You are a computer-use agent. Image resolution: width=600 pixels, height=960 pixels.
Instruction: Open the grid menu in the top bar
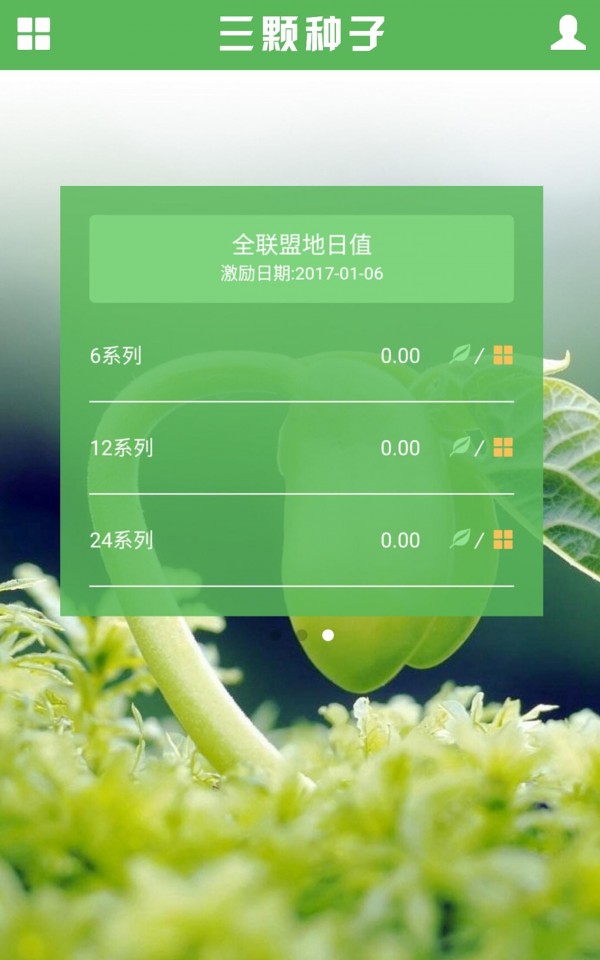(x=33, y=34)
